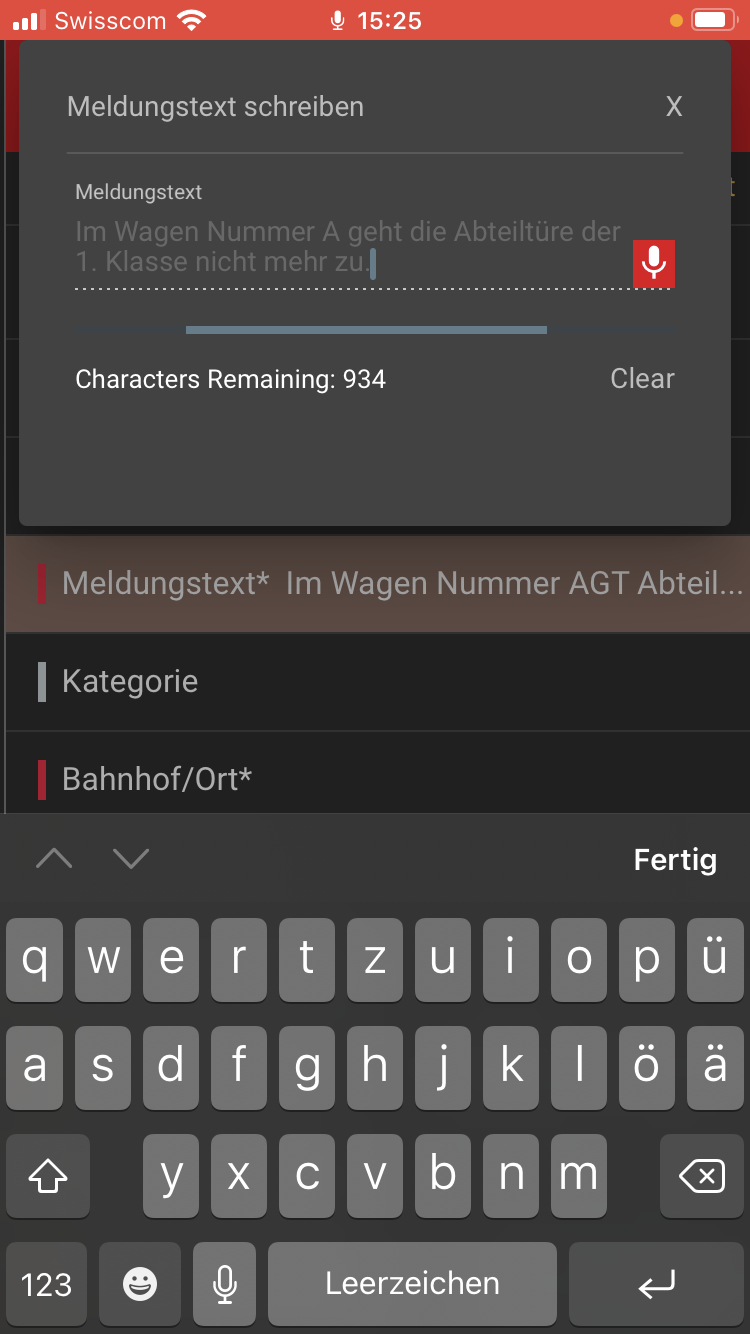Viewport: 750px width, 1334px height.
Task: Tap Fertig to dismiss the keyboard
Action: click(675, 860)
